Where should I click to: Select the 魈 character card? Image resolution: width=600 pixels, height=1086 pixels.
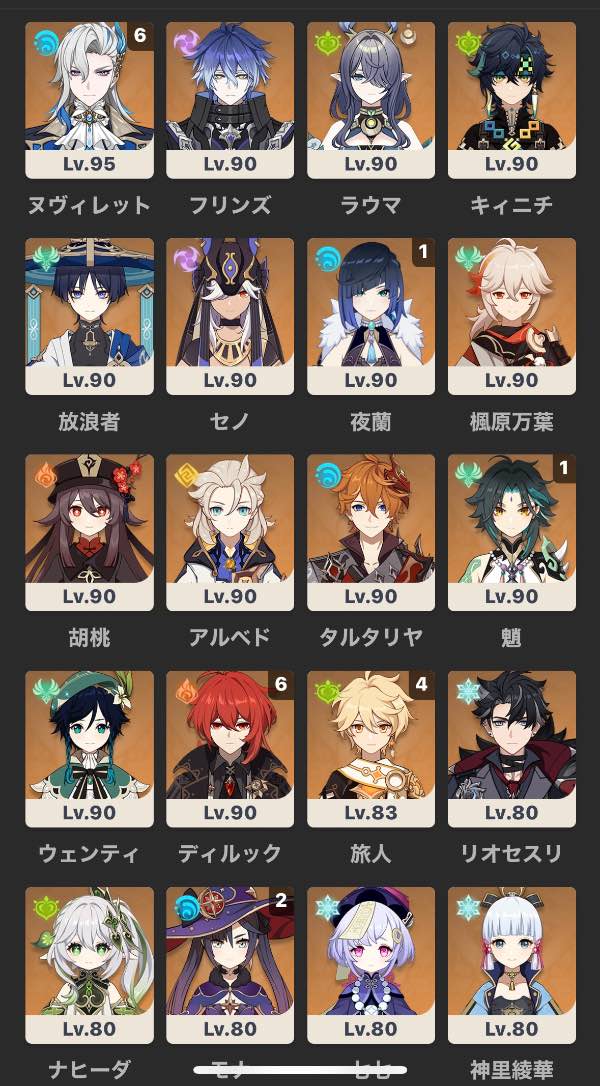pos(512,532)
